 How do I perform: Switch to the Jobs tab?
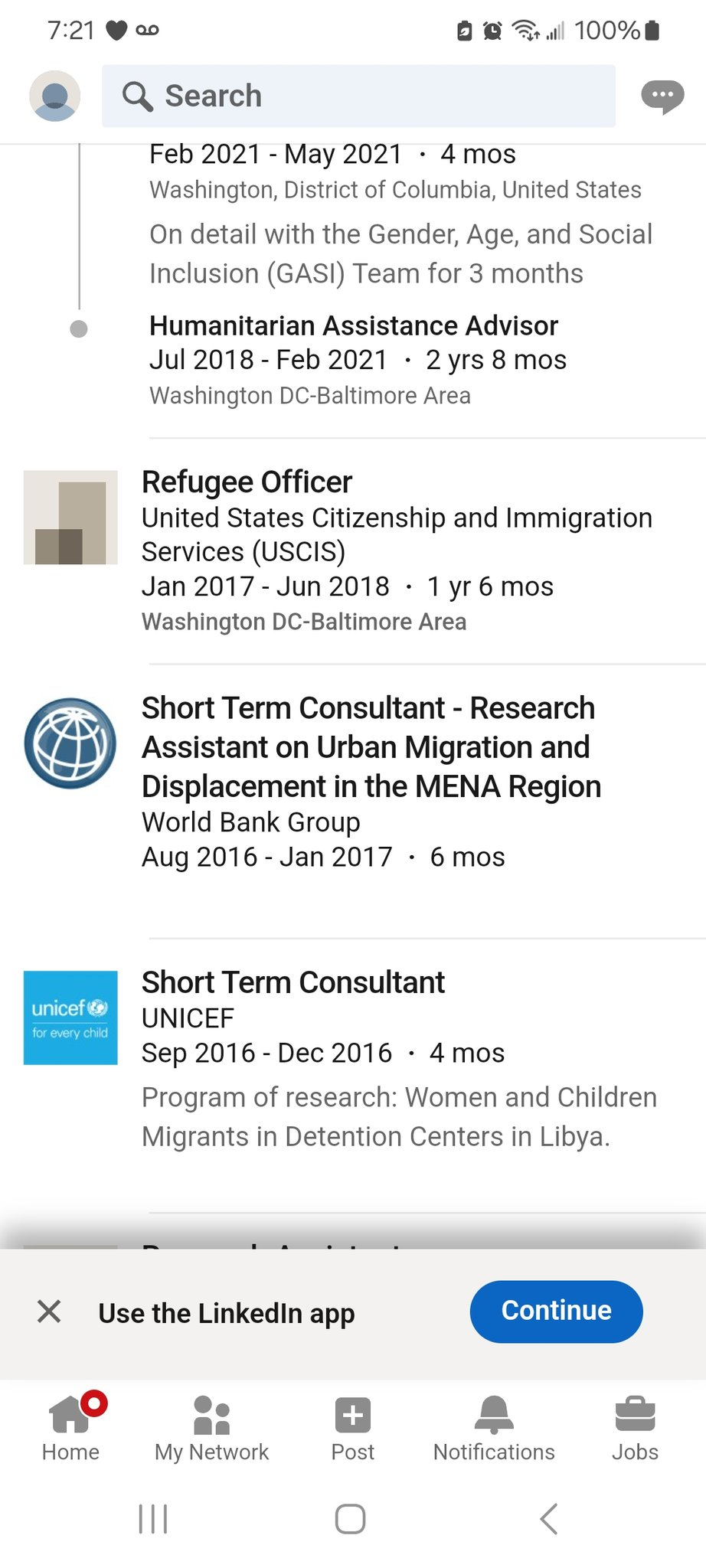[635, 1427]
